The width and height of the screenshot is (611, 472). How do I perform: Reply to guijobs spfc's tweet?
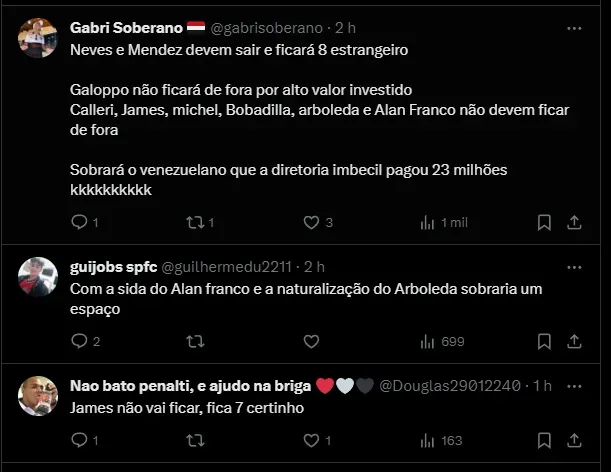tap(80, 341)
